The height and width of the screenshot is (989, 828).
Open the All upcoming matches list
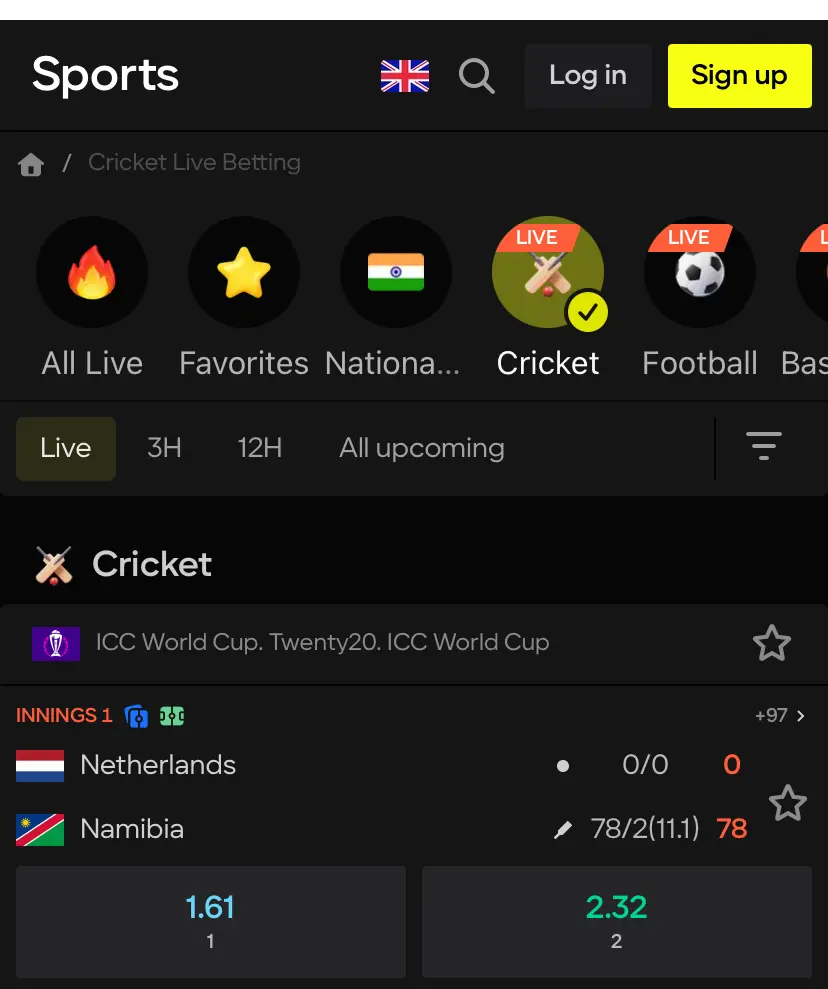421,448
